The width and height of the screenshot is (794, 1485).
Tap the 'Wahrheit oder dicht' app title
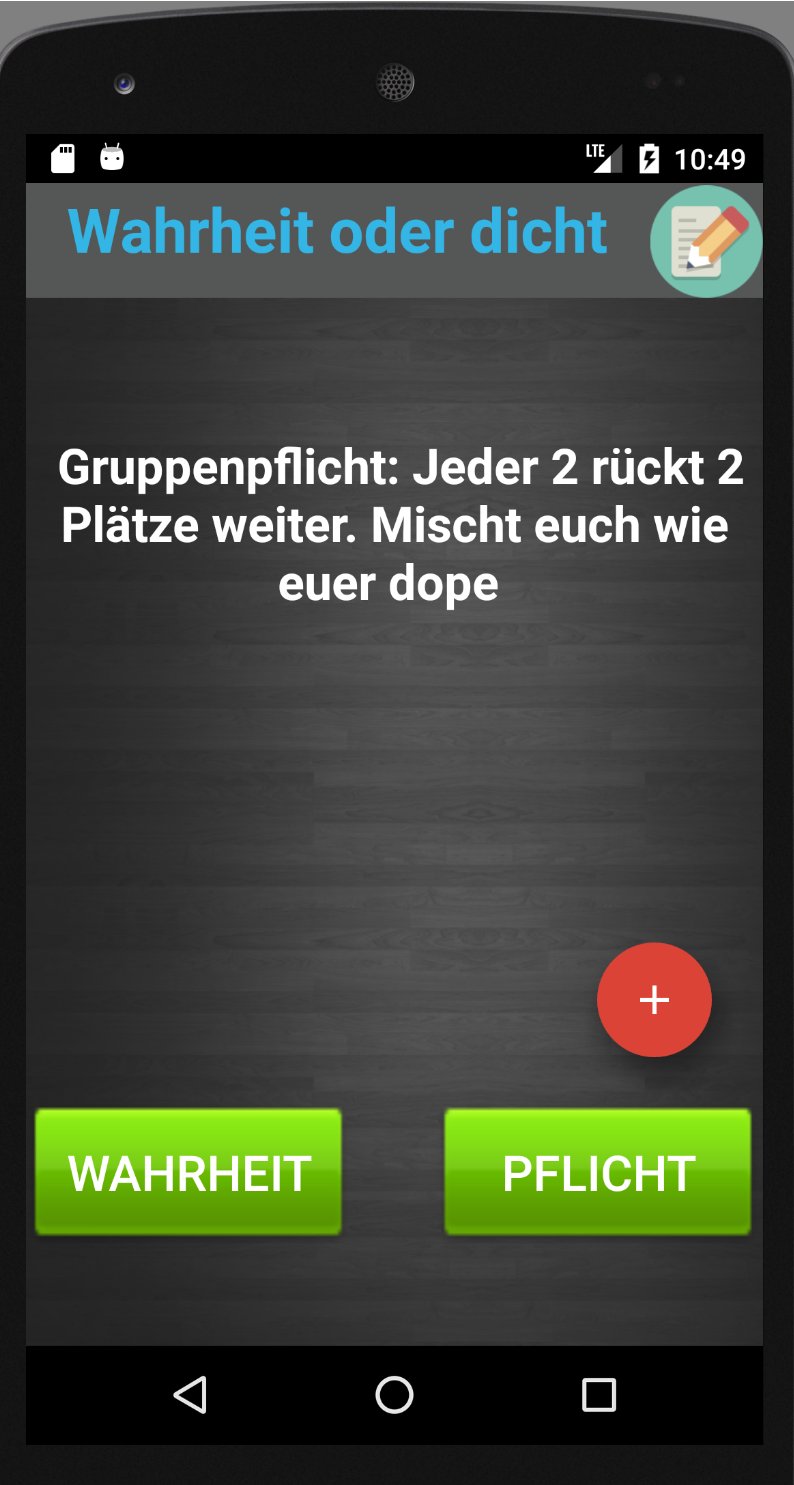(337, 231)
